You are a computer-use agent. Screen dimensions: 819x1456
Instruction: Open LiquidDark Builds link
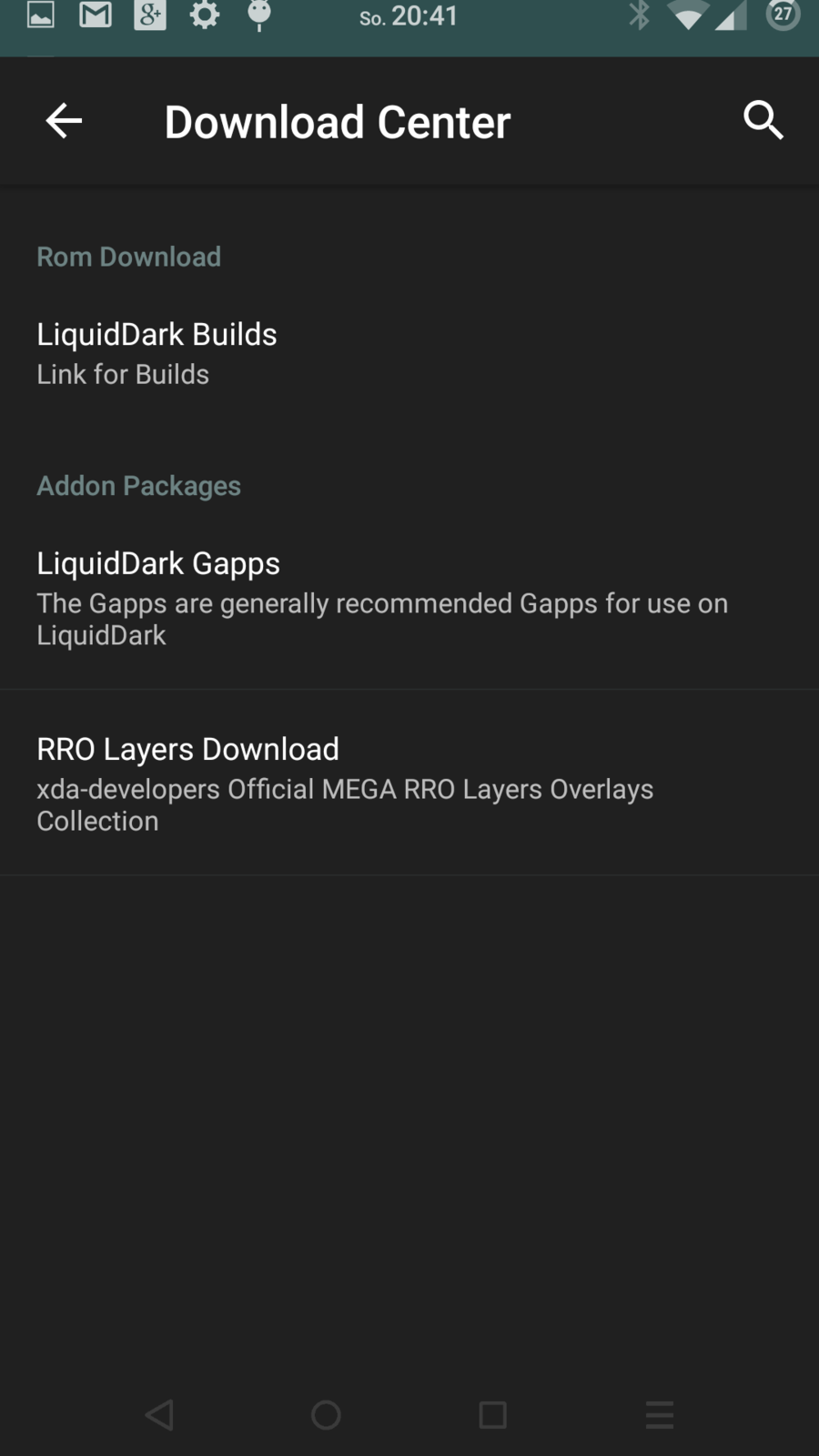point(157,353)
